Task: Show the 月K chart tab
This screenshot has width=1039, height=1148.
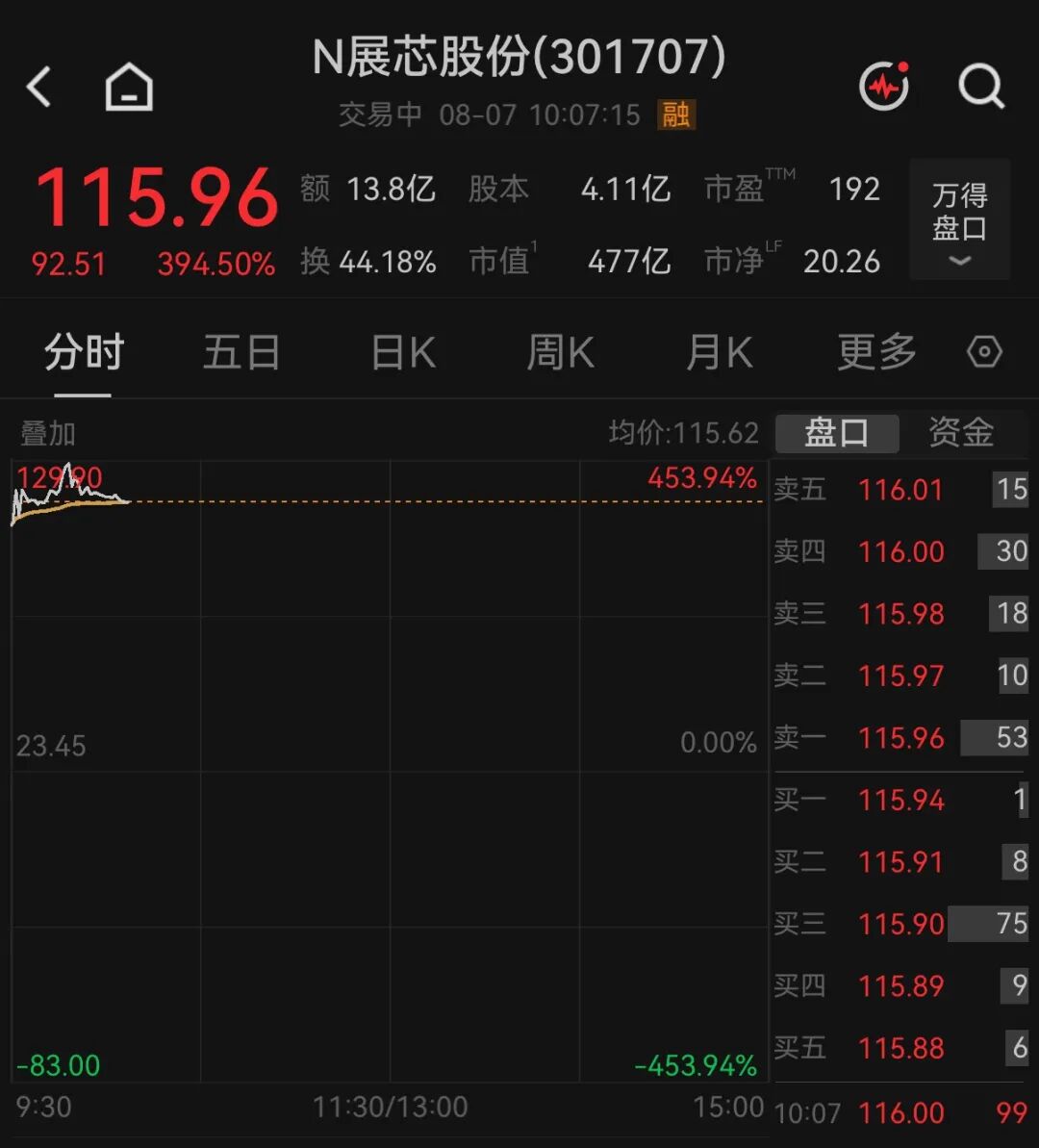Action: tap(719, 352)
